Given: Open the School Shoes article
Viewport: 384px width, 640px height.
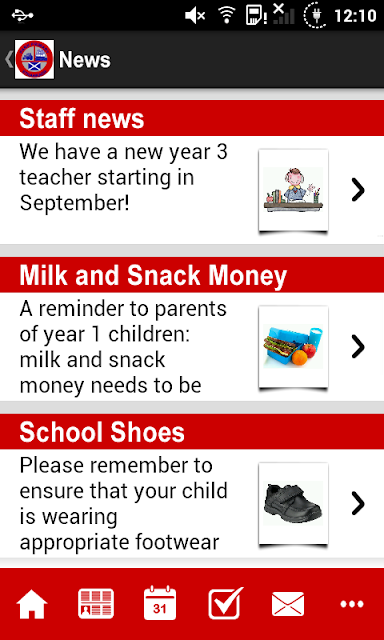Looking at the screenshot, I should click(x=192, y=486).
